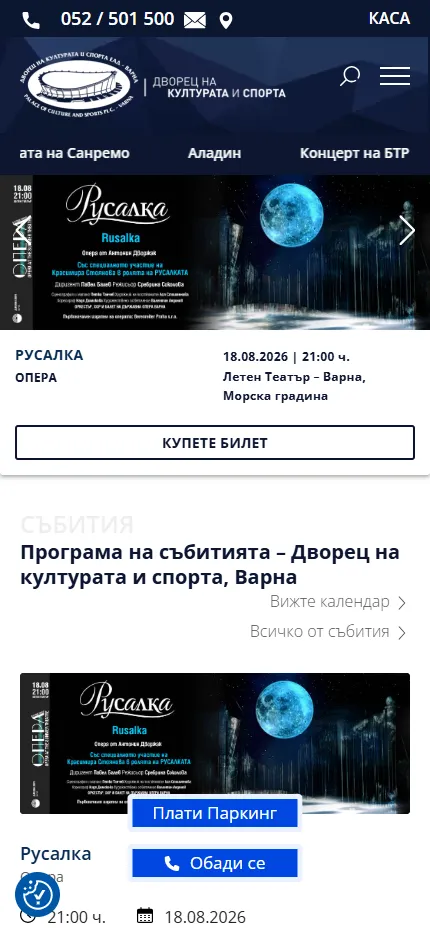Open the location pin icon
The width and height of the screenshot is (430, 932).
pos(225,21)
